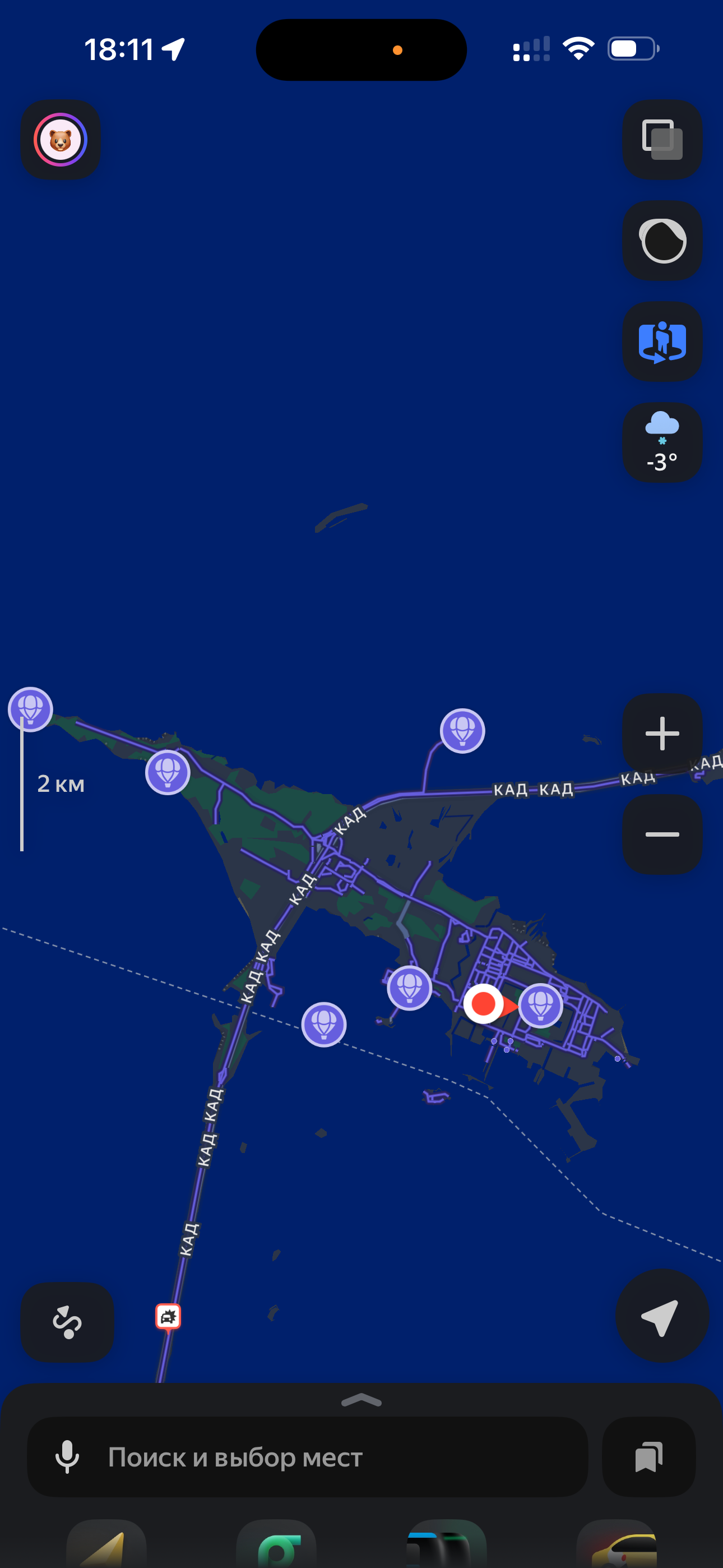
Task: Open the street panorama view button
Action: point(662,342)
